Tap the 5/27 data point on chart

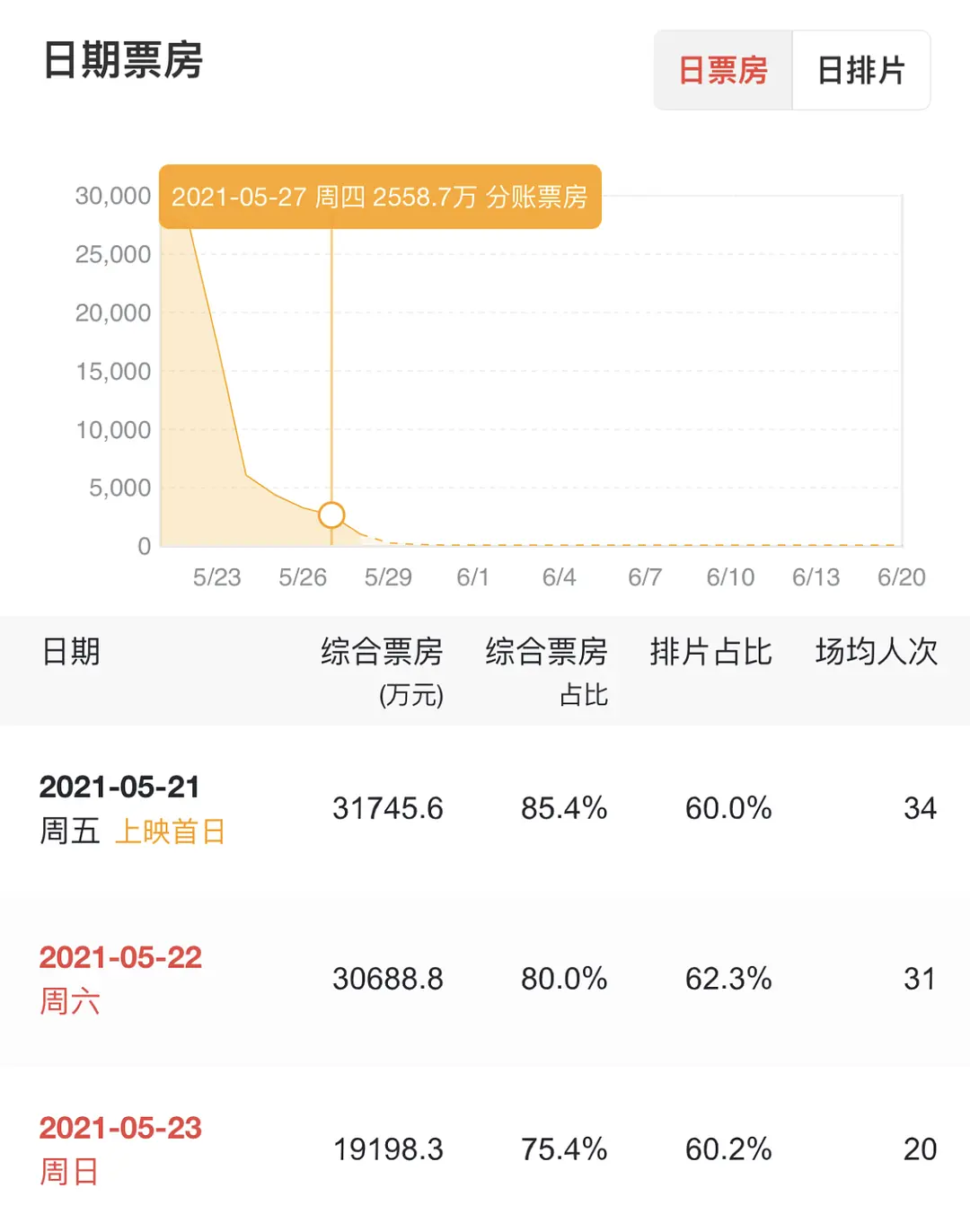click(331, 515)
